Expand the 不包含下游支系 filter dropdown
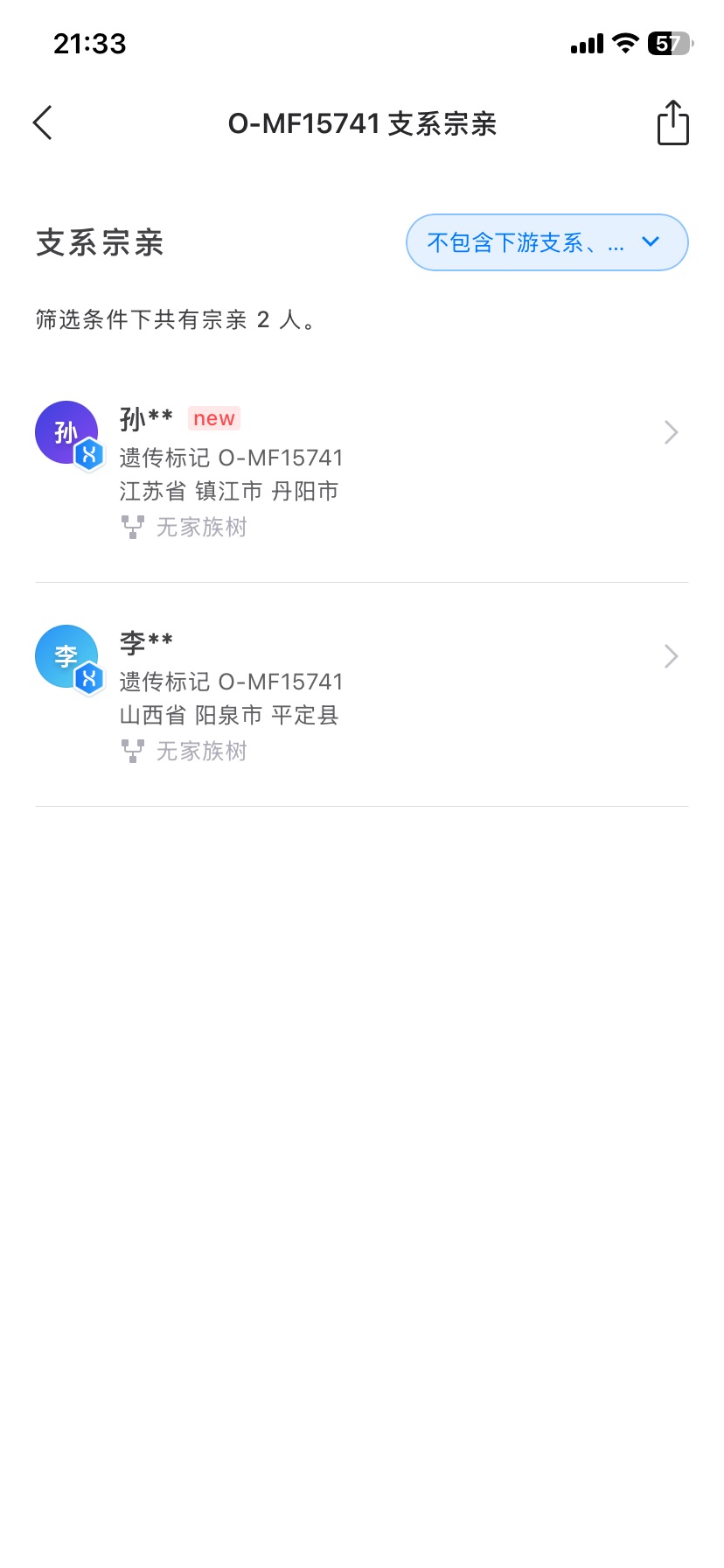Screen dimensions: 724x1568 coord(546,242)
